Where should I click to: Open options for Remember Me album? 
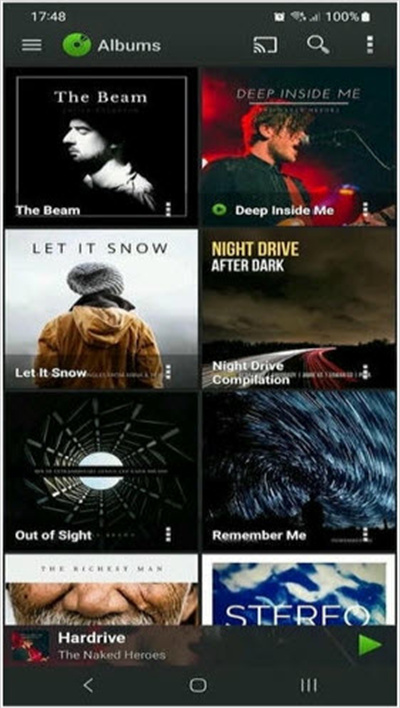click(365, 535)
